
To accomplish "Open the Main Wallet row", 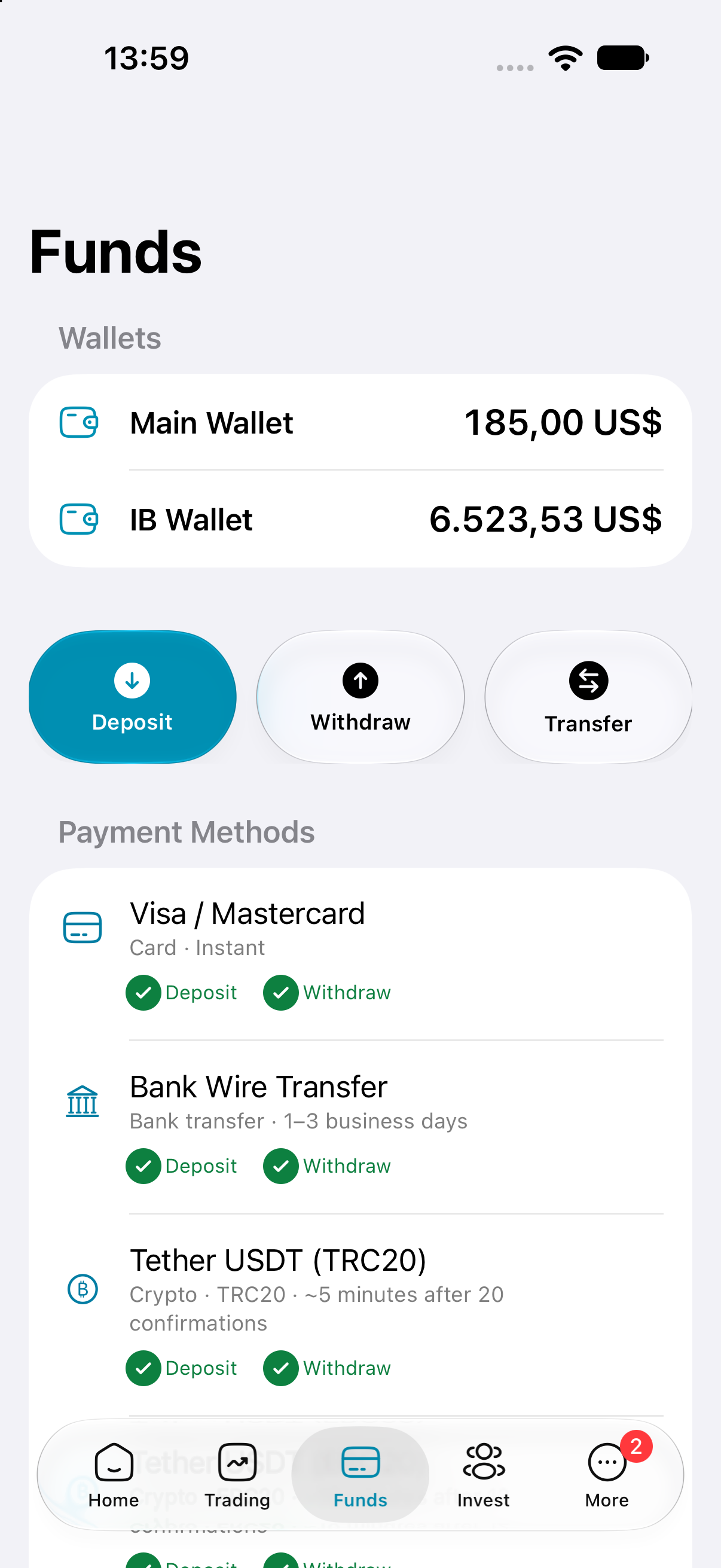I will (360, 422).
